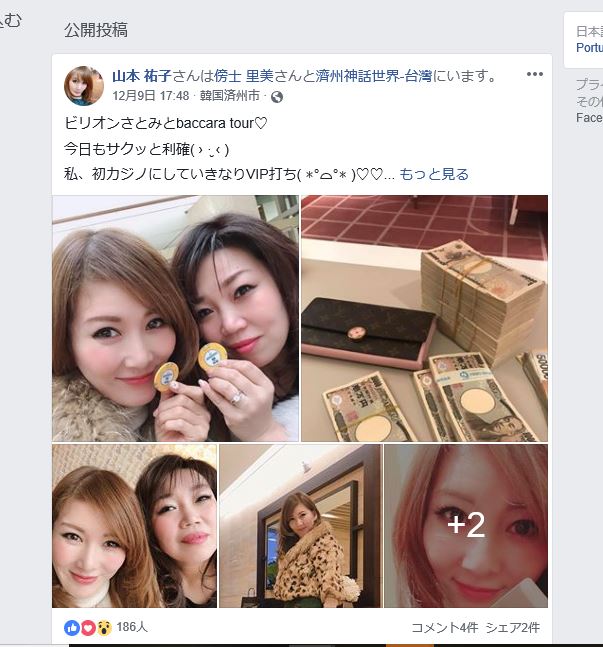Screen dimensions: 603x647
Task: View the シェア2件 shares
Action: point(512,628)
